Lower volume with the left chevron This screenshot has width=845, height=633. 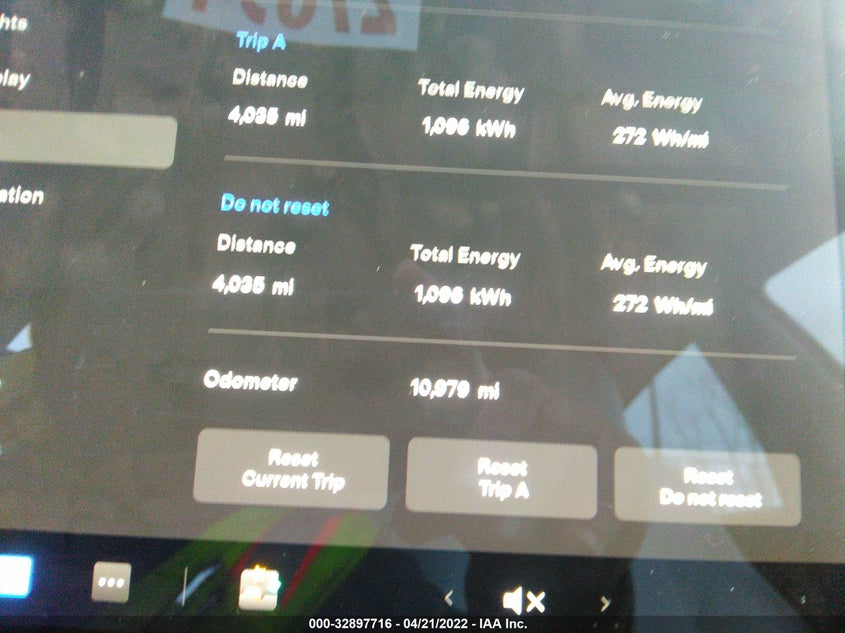449,599
